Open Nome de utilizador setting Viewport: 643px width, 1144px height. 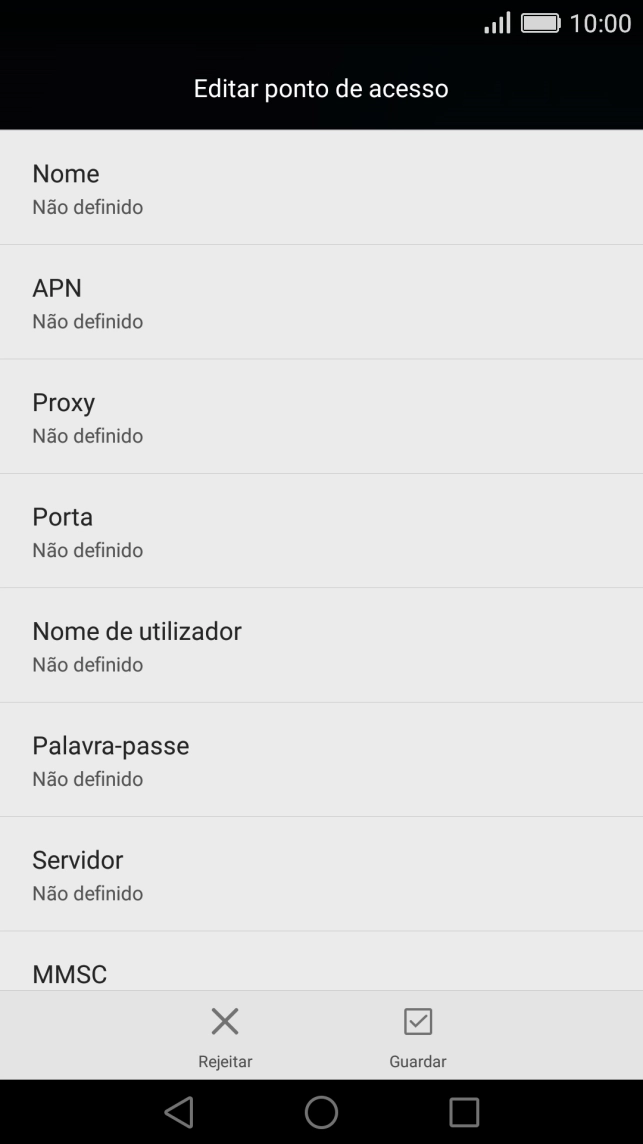320,645
